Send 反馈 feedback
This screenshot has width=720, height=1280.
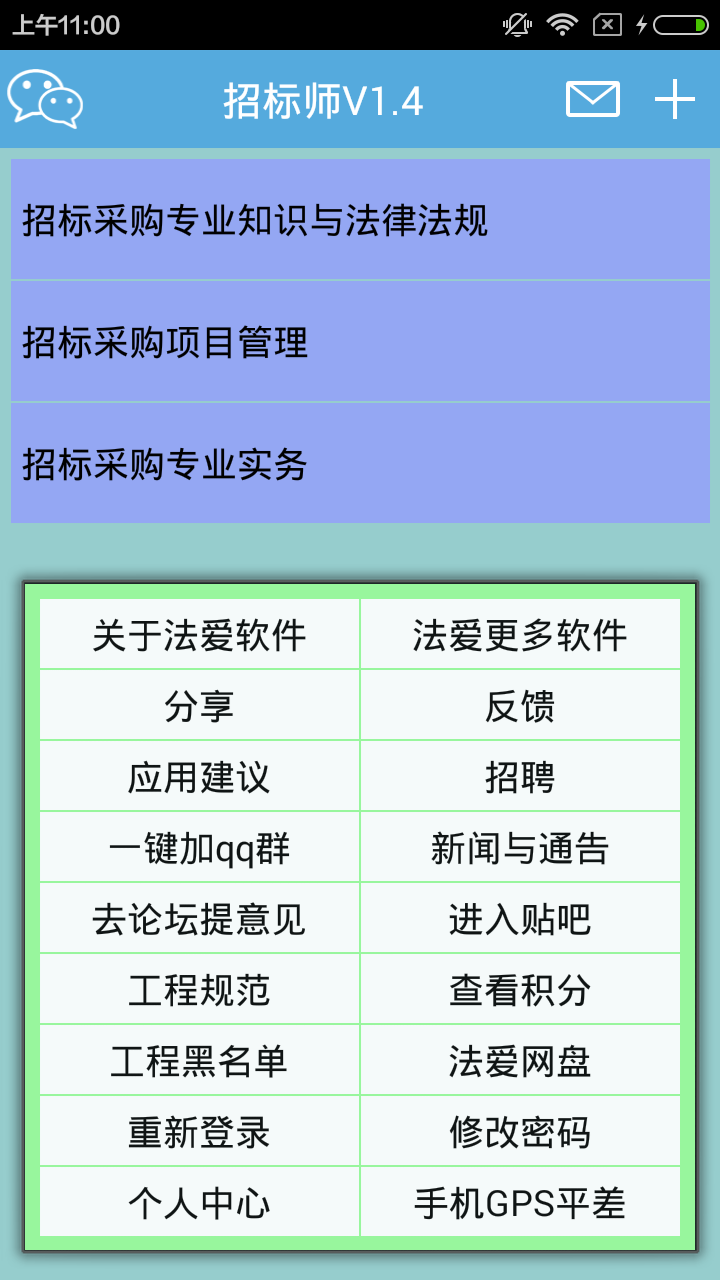click(x=519, y=704)
